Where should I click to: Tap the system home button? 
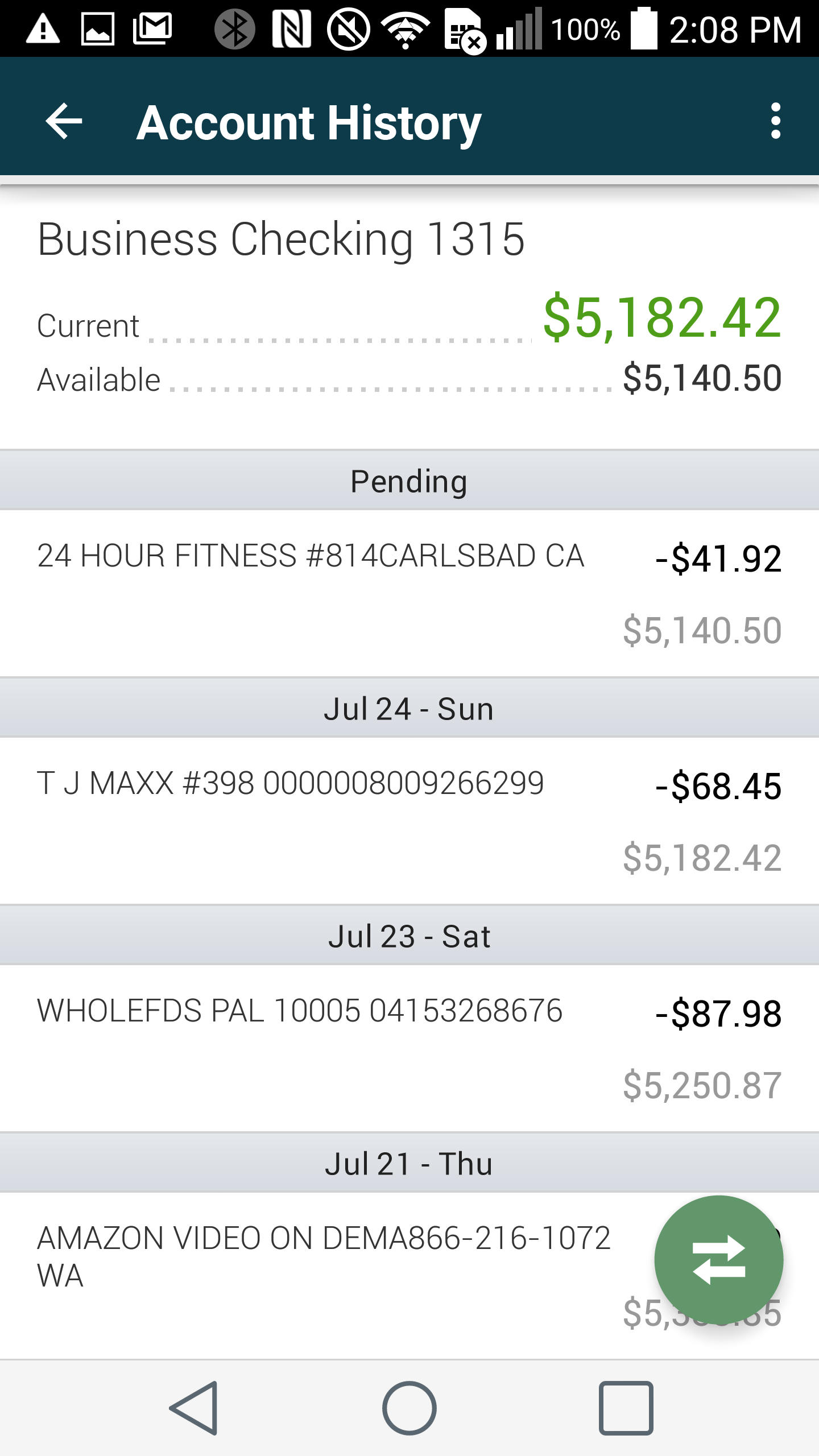point(409,1408)
